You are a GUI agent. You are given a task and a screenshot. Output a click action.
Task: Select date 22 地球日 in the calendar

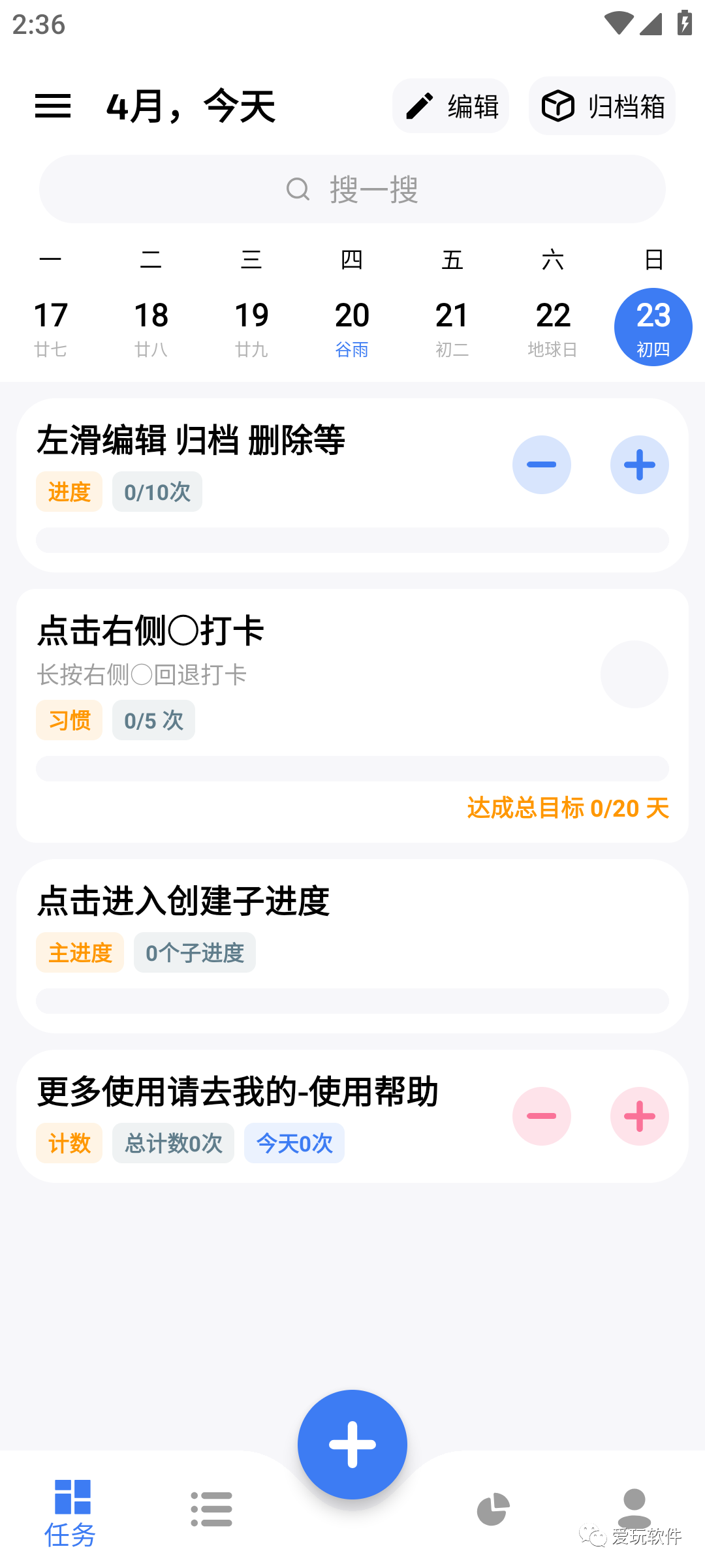(x=553, y=328)
